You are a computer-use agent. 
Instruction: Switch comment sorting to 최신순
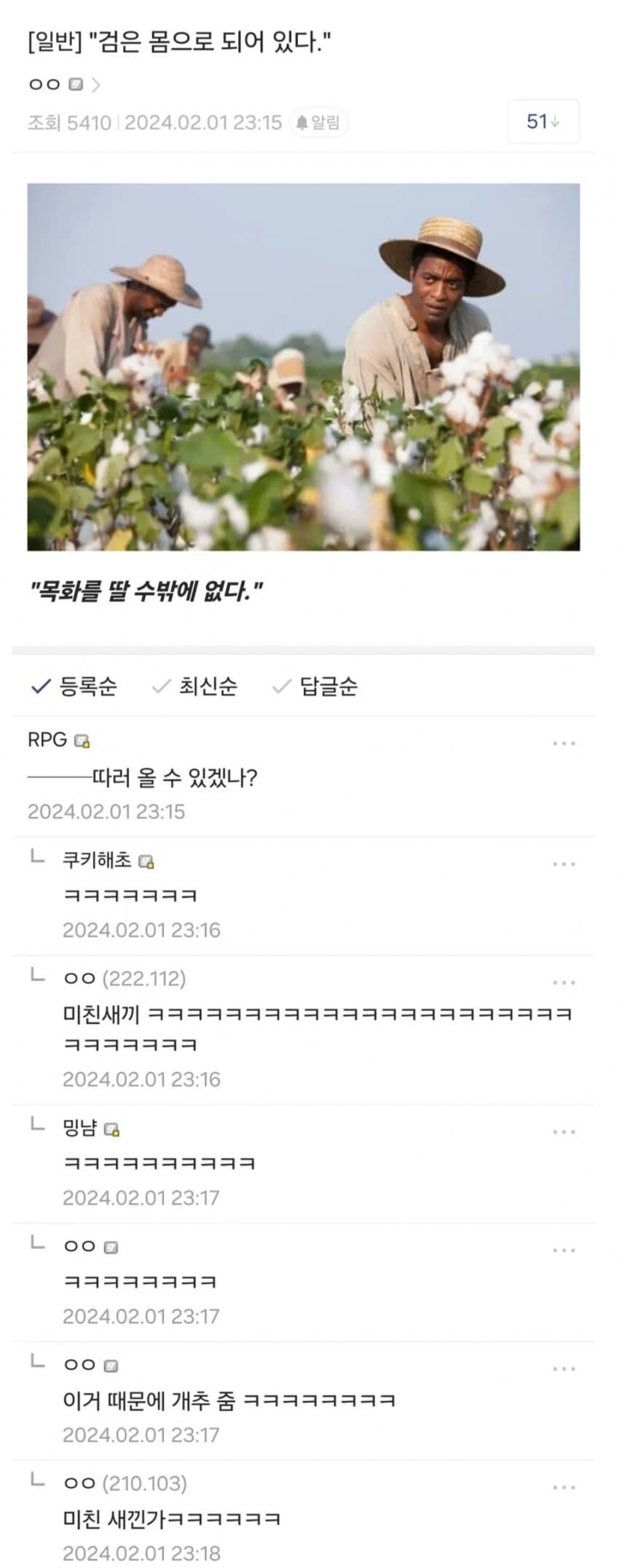[195, 686]
